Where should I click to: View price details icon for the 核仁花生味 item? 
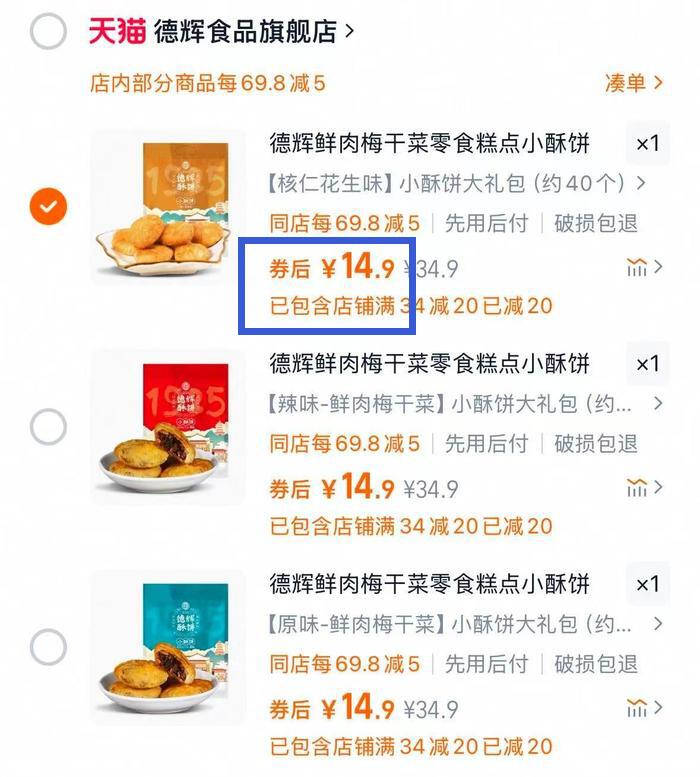click(x=643, y=268)
